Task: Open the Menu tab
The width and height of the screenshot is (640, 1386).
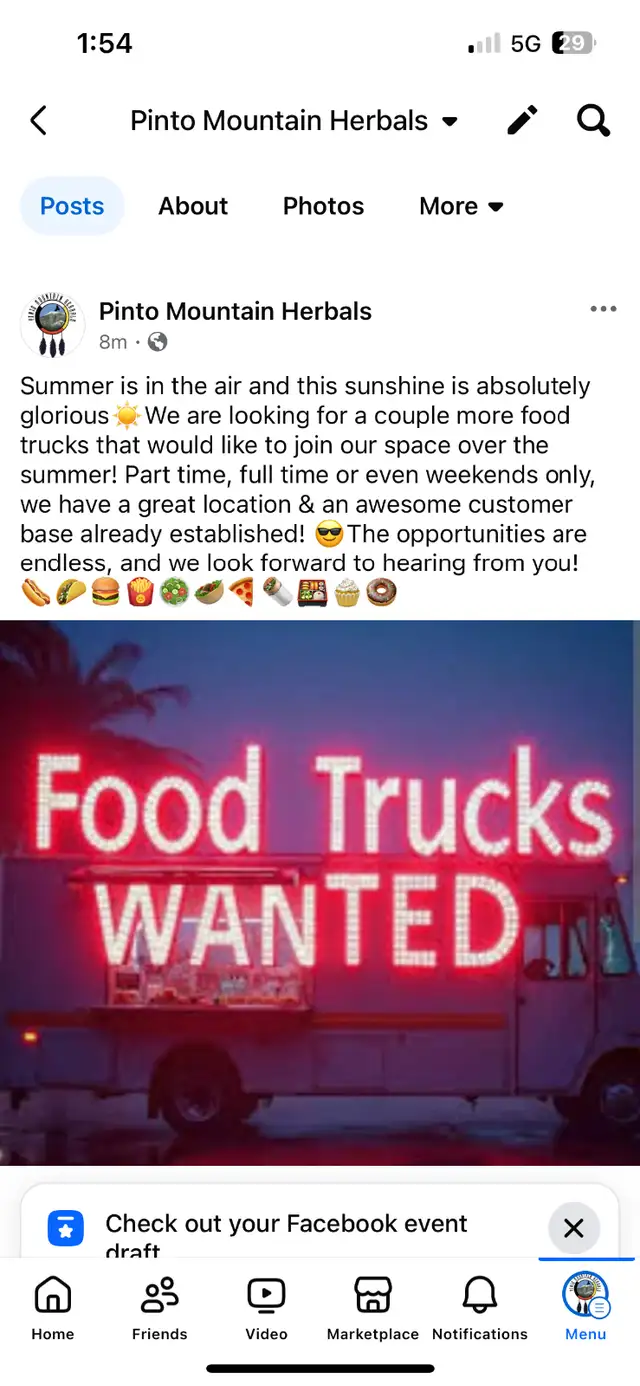Action: click(586, 1307)
